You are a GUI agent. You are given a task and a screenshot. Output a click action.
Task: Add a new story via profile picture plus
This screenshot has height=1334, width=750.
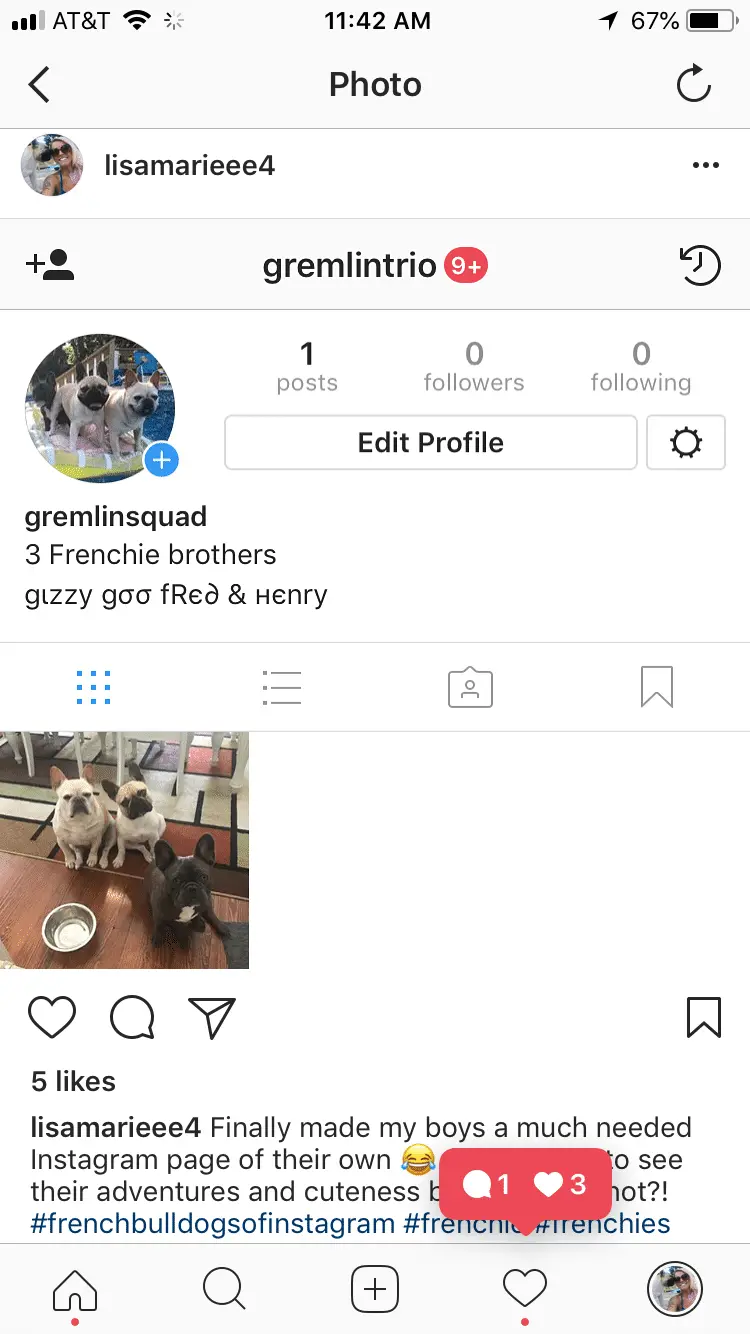click(x=162, y=460)
